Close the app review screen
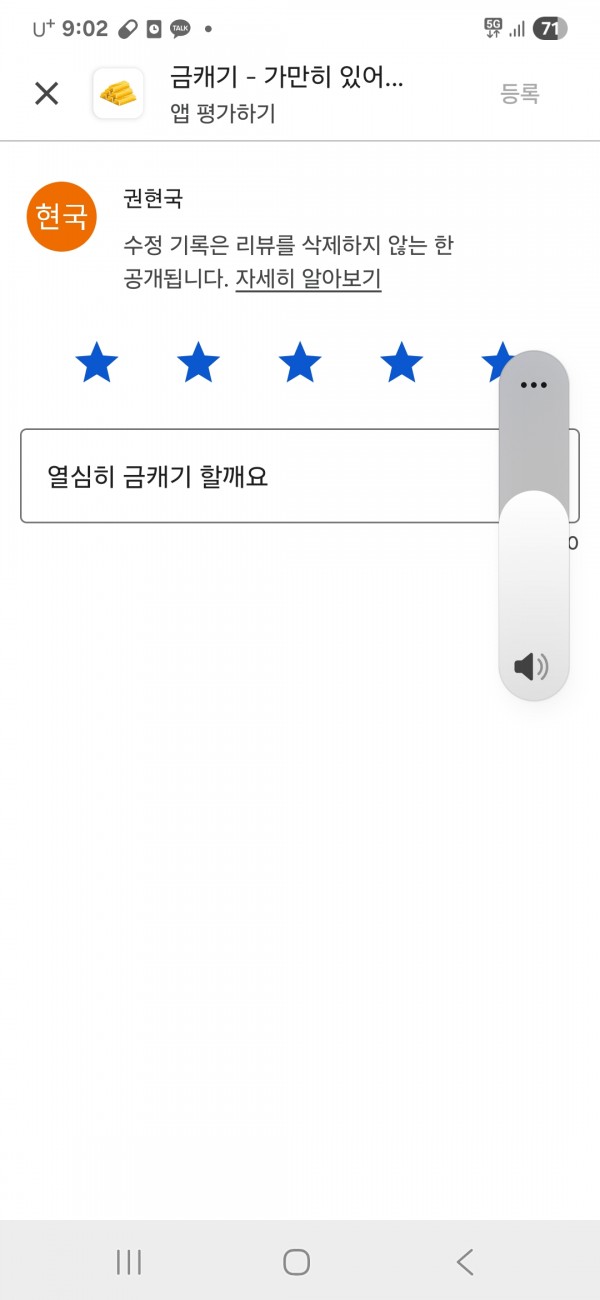600x1300 pixels. coord(47,93)
